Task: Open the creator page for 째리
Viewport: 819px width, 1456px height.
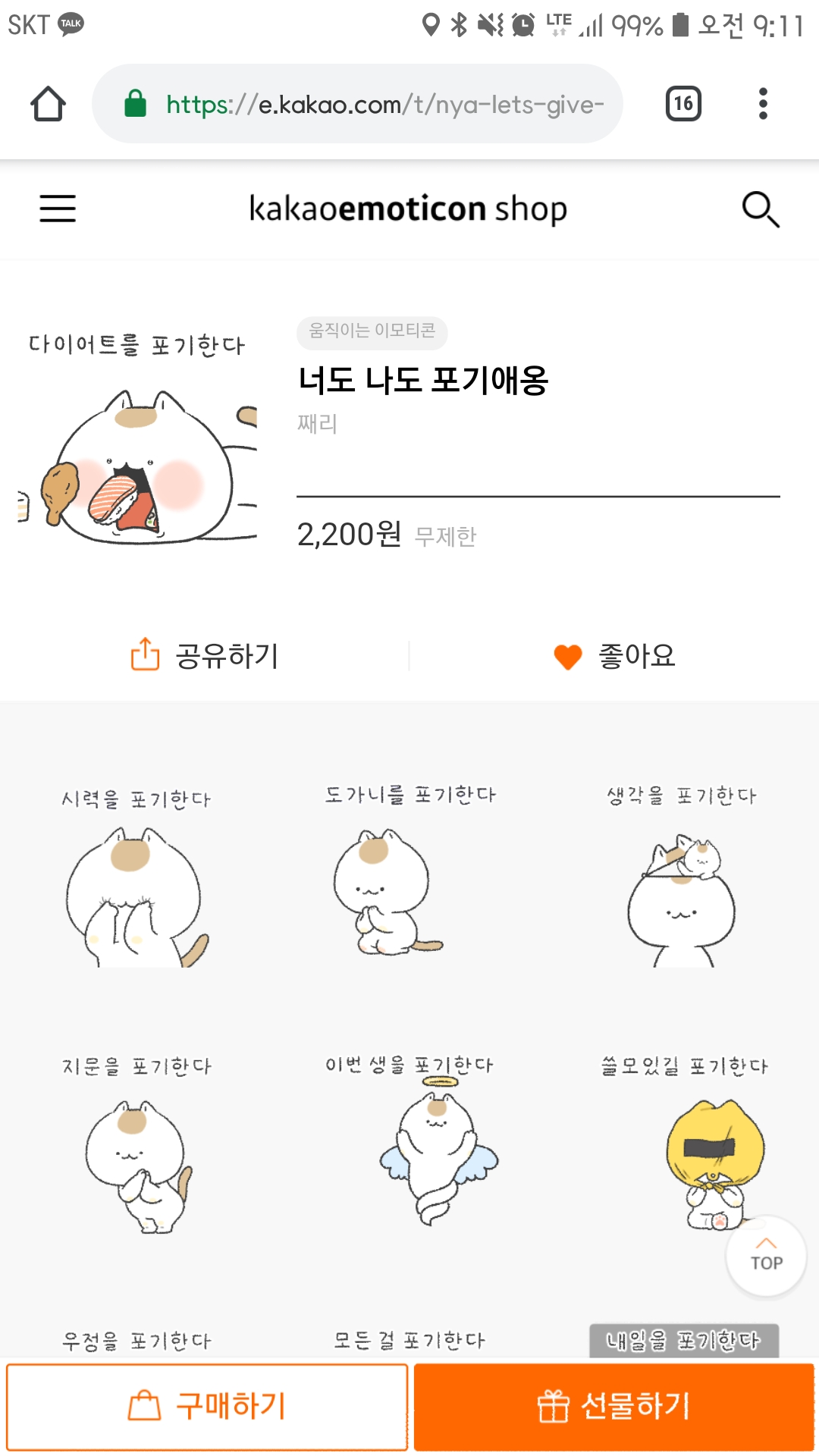Action: point(317,423)
